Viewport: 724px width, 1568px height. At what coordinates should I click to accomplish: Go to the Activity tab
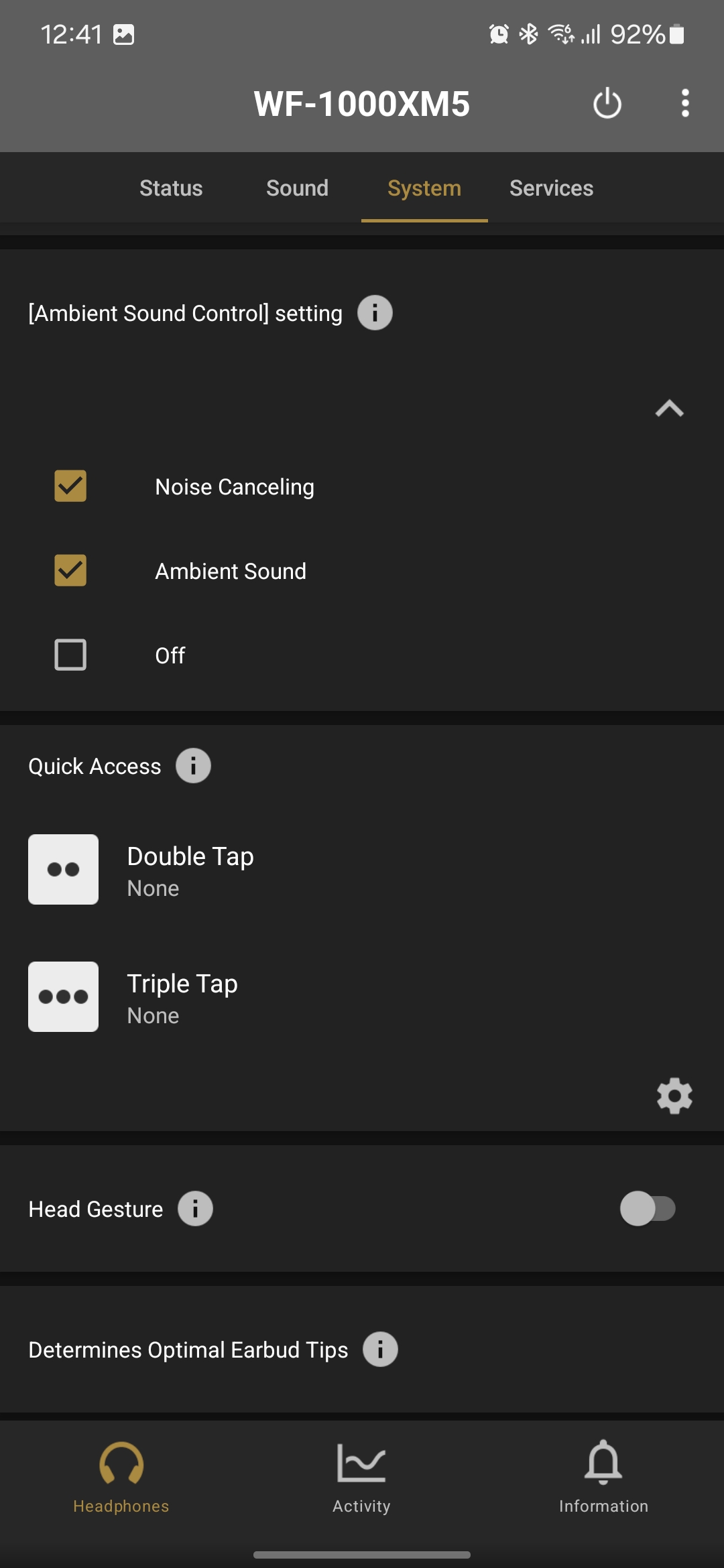[361, 1477]
